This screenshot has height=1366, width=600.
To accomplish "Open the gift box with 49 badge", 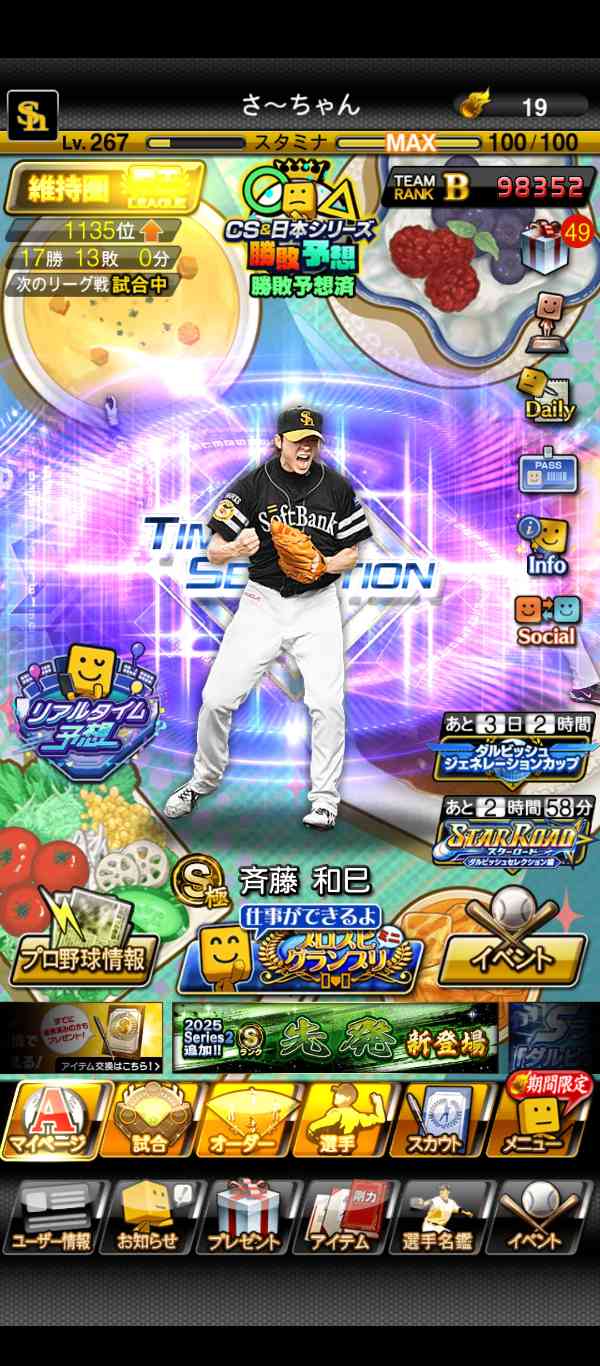I will point(547,243).
